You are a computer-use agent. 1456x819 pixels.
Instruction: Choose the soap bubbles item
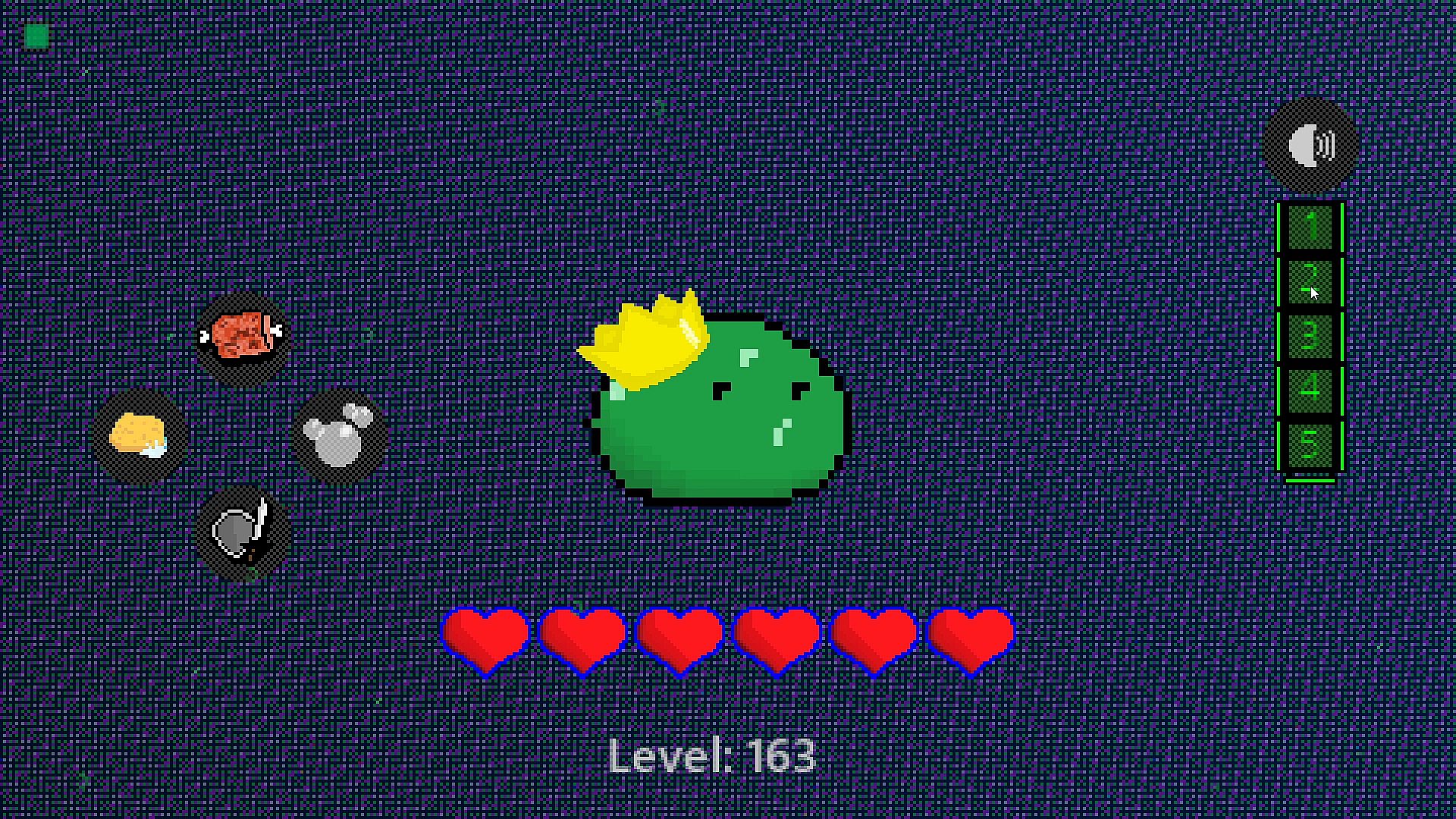(339, 436)
